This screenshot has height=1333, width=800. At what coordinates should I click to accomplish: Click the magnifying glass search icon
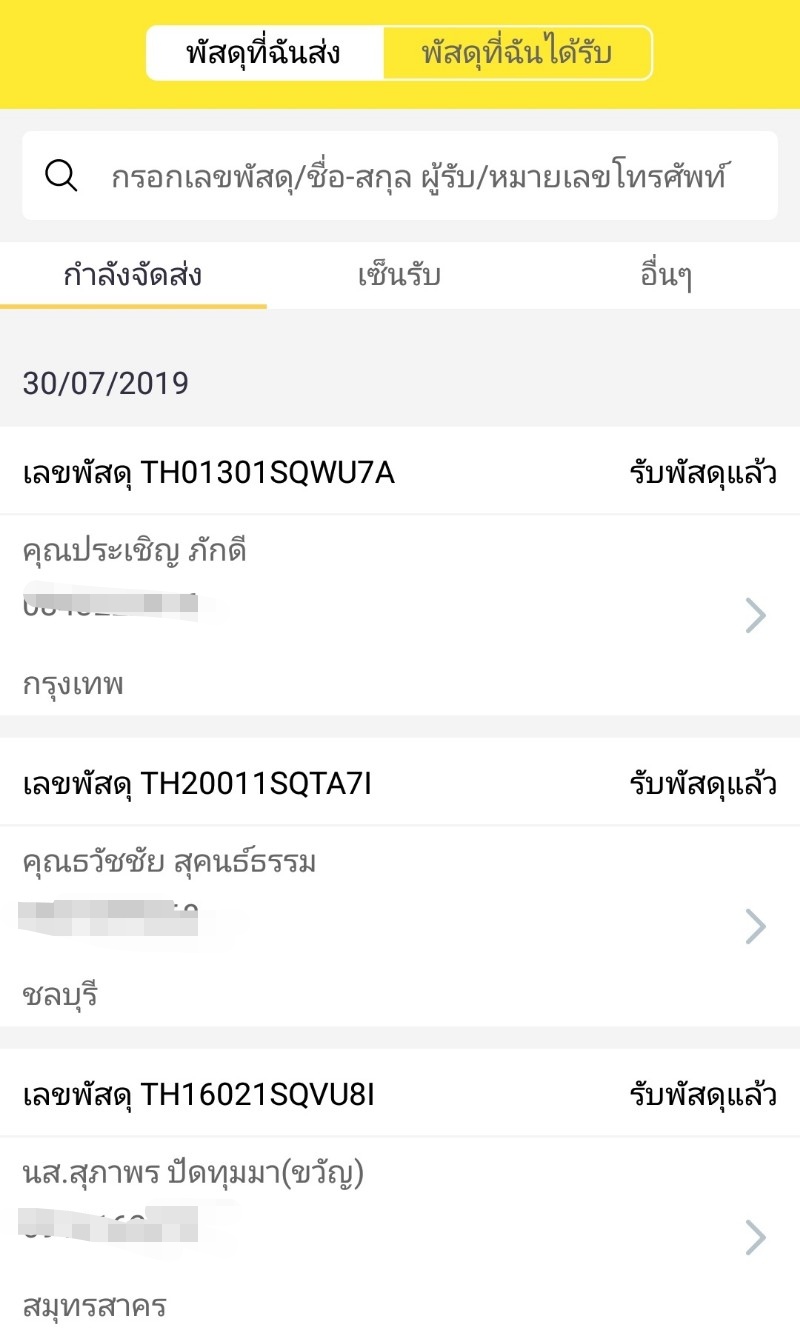pos(60,175)
